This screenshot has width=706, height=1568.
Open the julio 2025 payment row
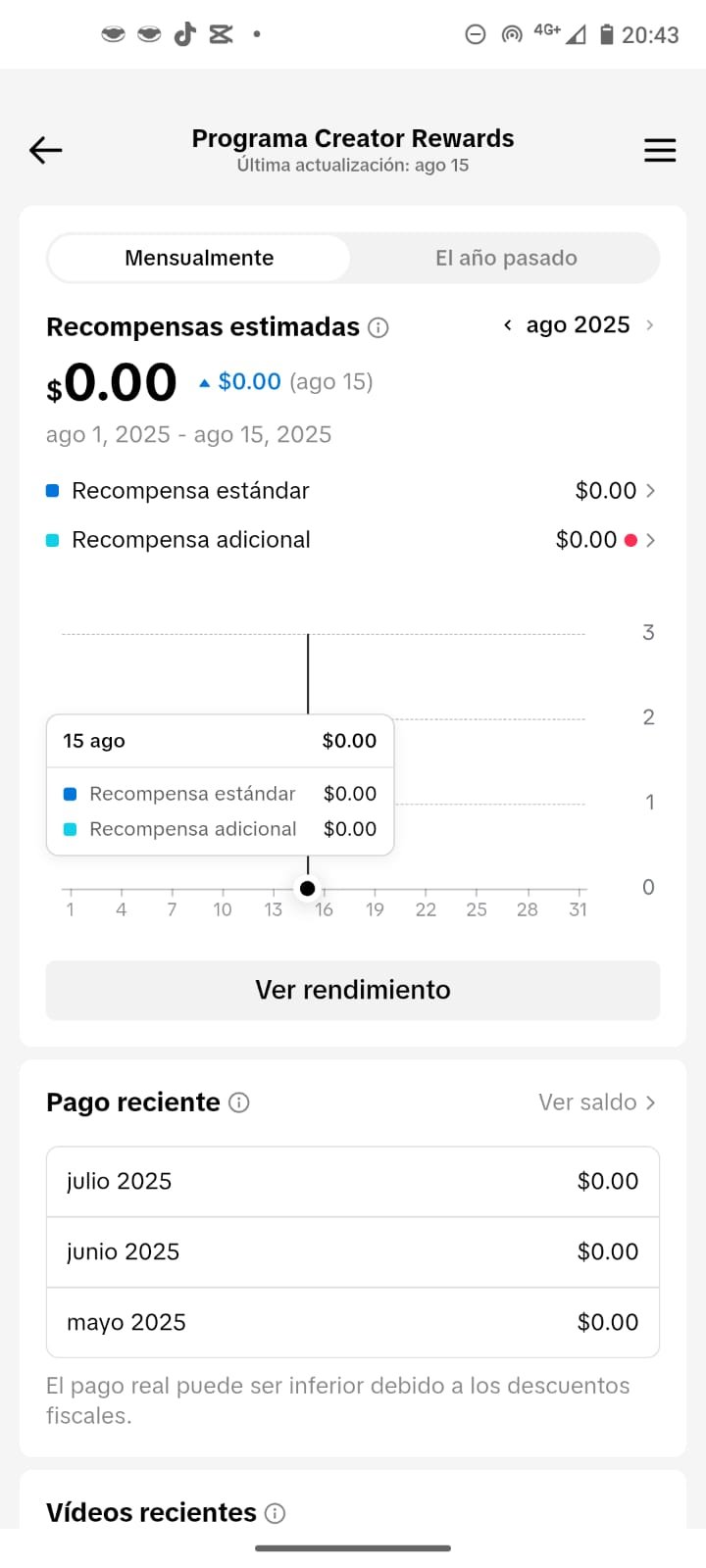(353, 1182)
